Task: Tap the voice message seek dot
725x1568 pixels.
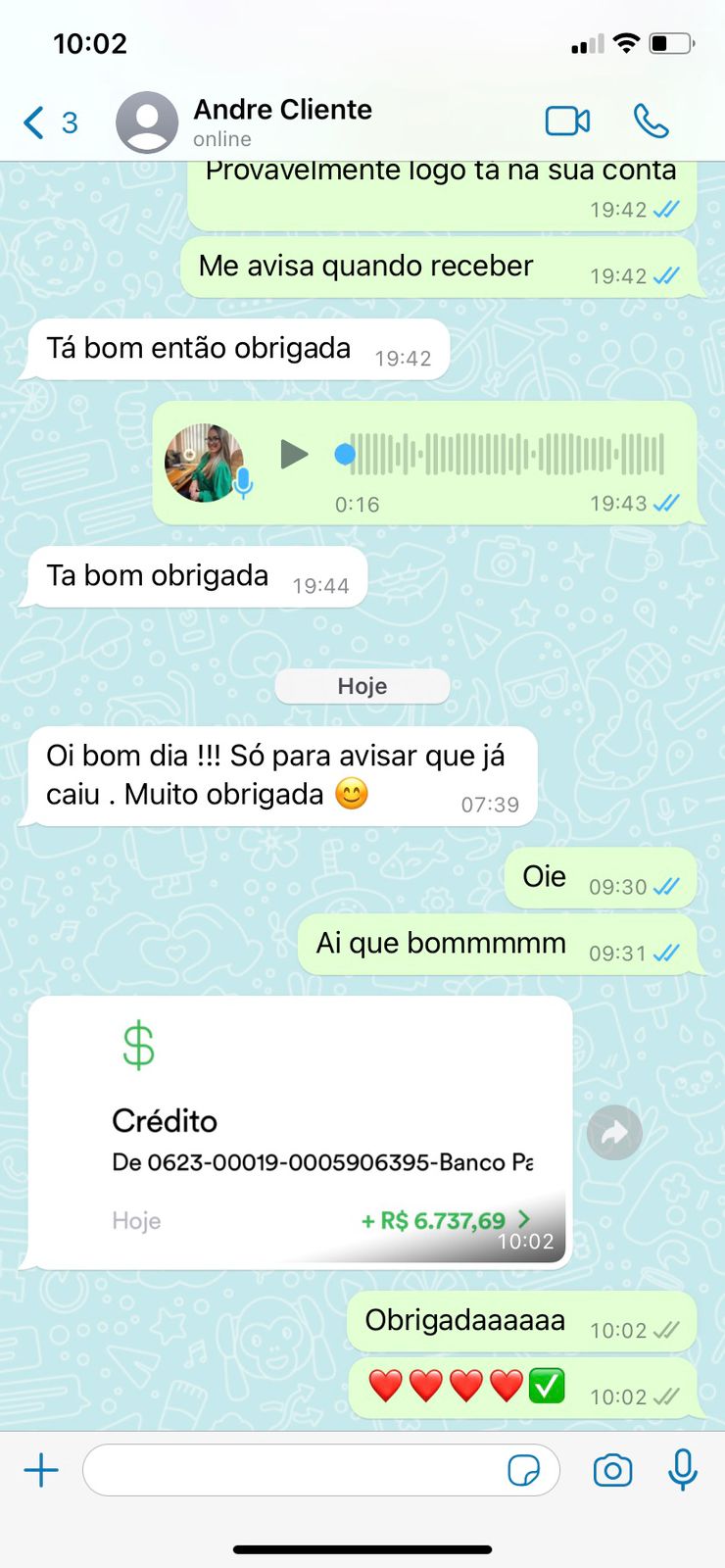Action: coord(345,454)
